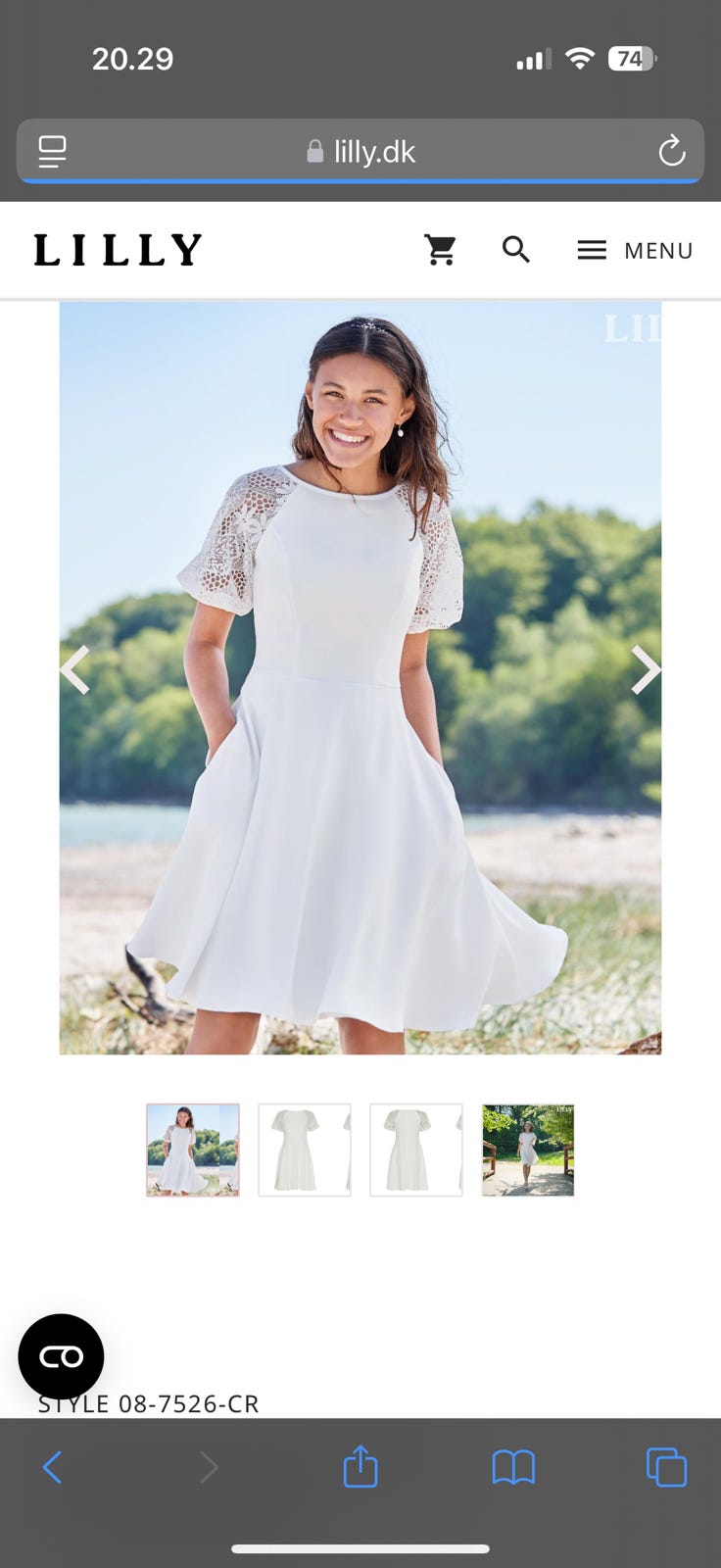This screenshot has height=1568, width=721.
Task: Tap the lilly.dk address field
Action: click(x=360, y=151)
